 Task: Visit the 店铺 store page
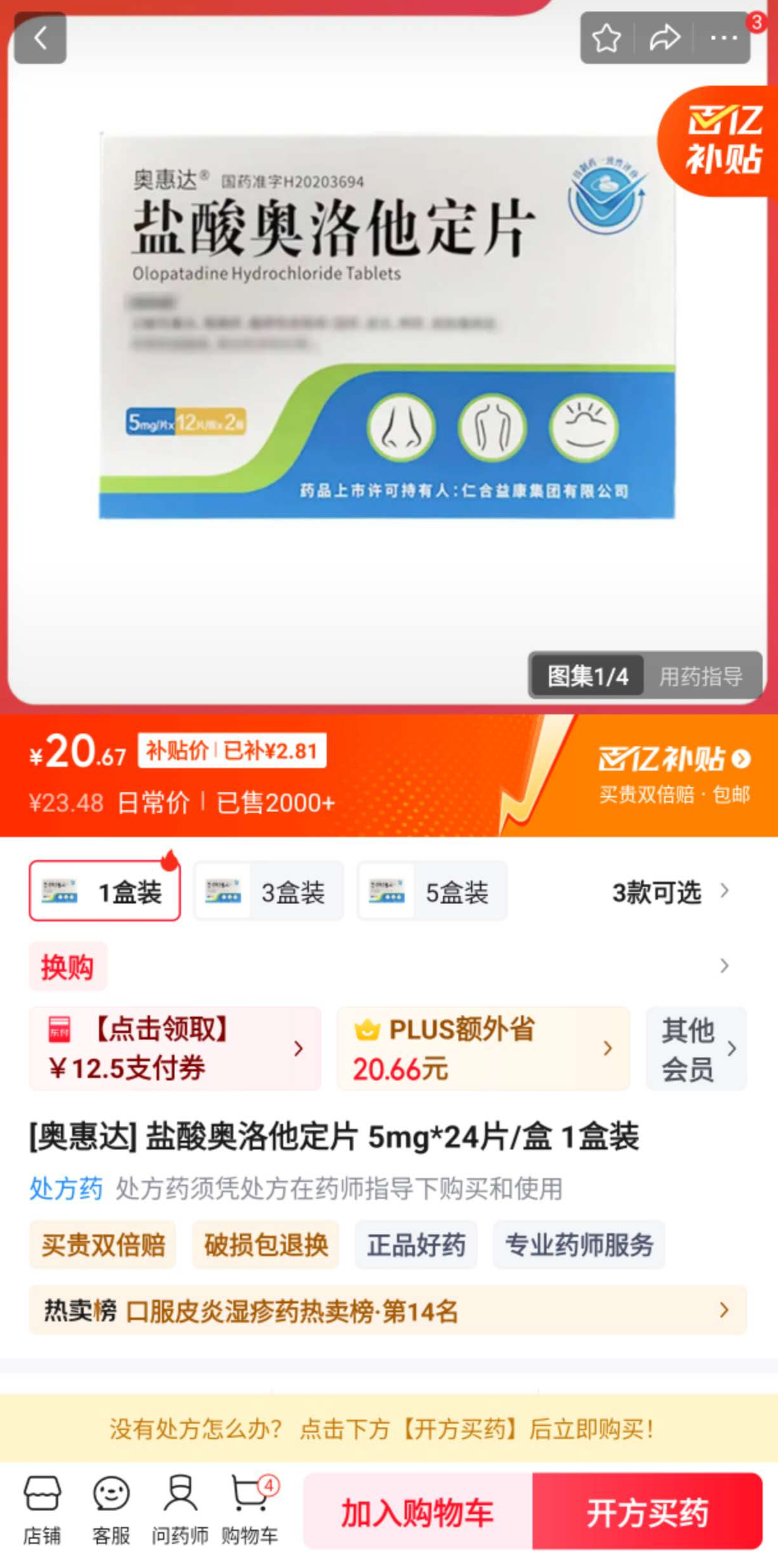[x=42, y=1509]
